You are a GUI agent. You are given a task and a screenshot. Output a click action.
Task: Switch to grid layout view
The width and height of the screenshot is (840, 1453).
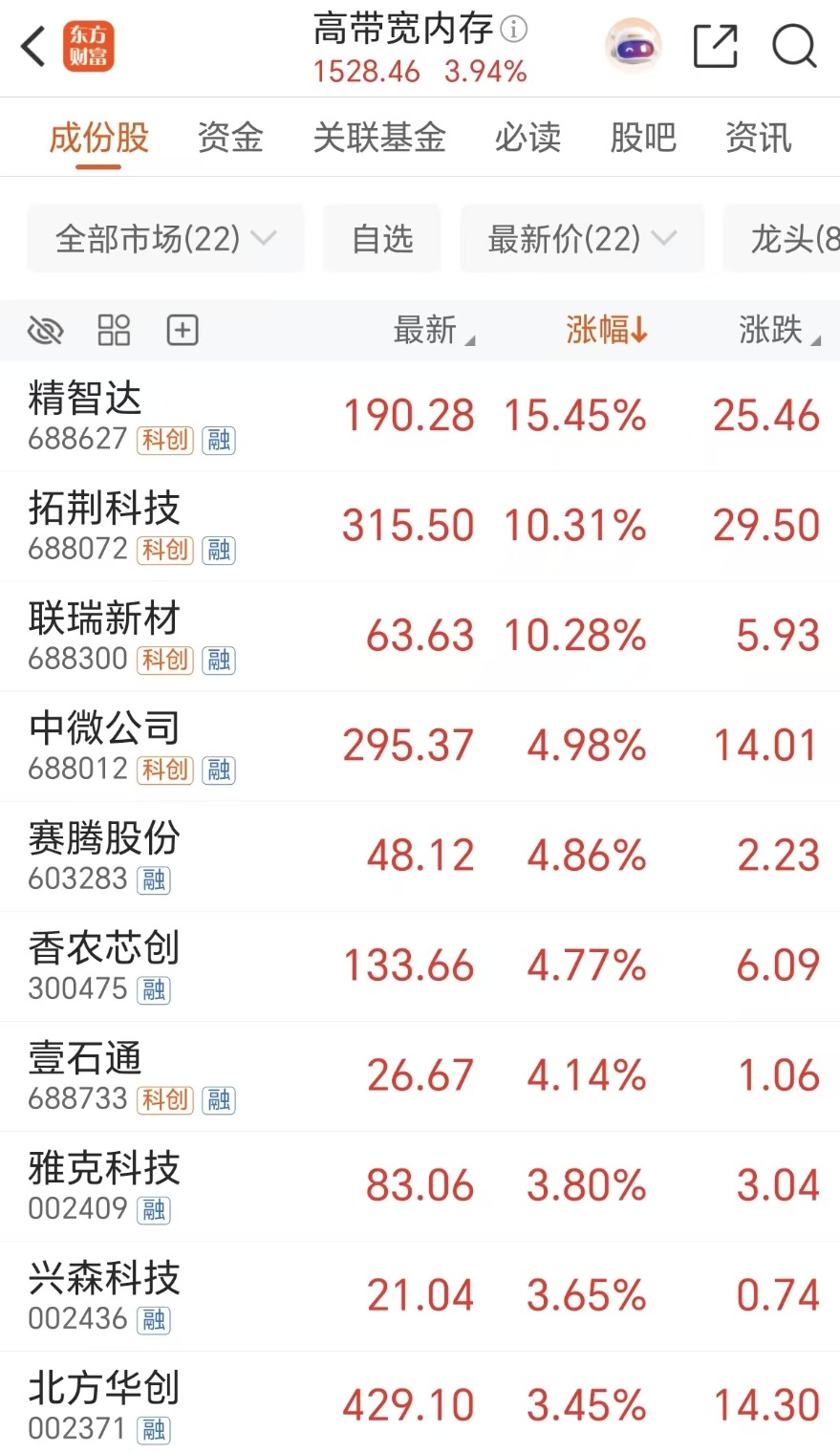[114, 331]
